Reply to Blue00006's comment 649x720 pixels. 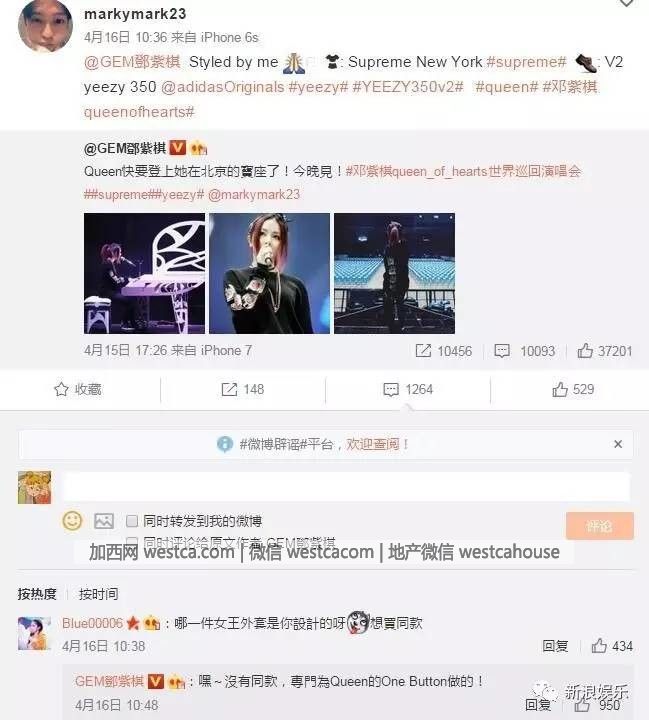pyautogui.click(x=555, y=646)
